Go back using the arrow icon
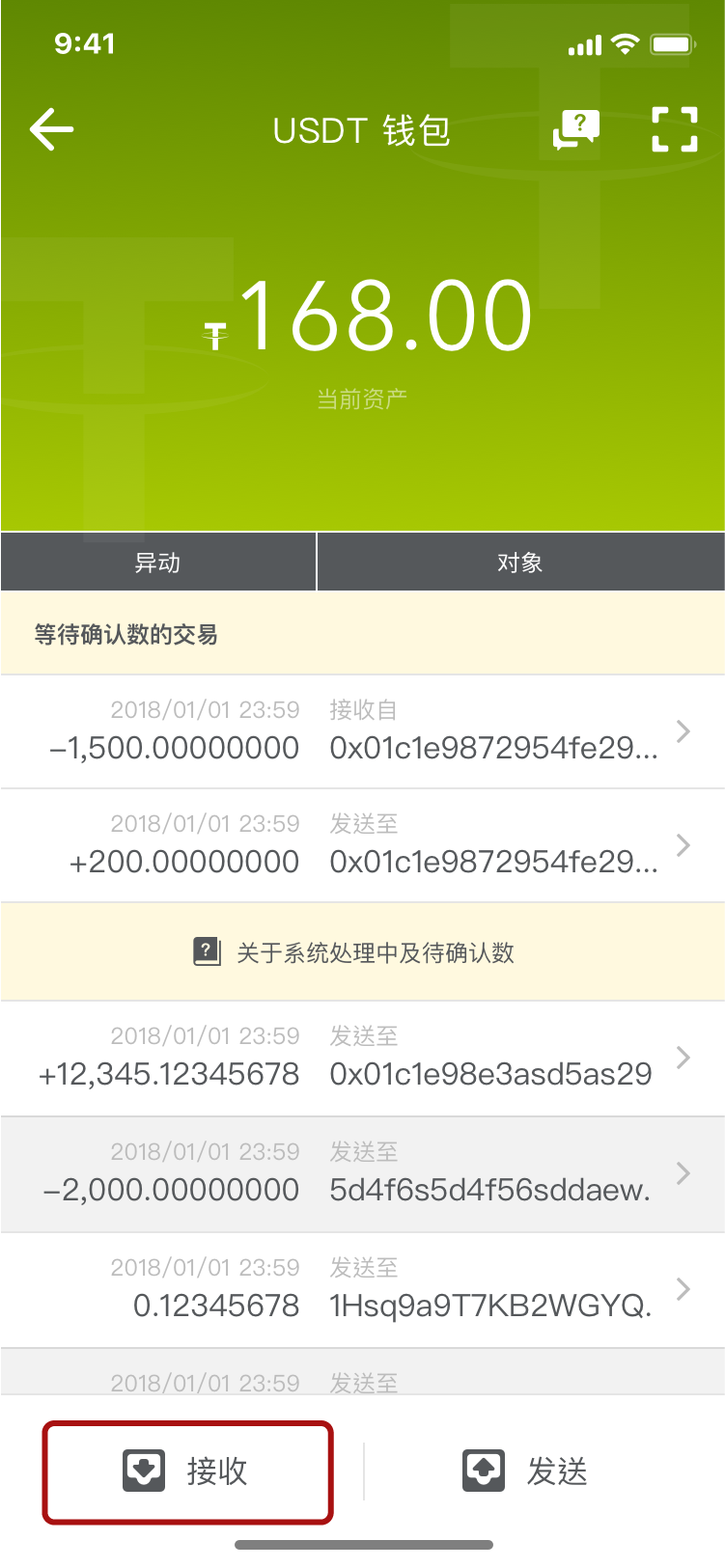Viewport: 725px width, 1568px height. (x=52, y=129)
